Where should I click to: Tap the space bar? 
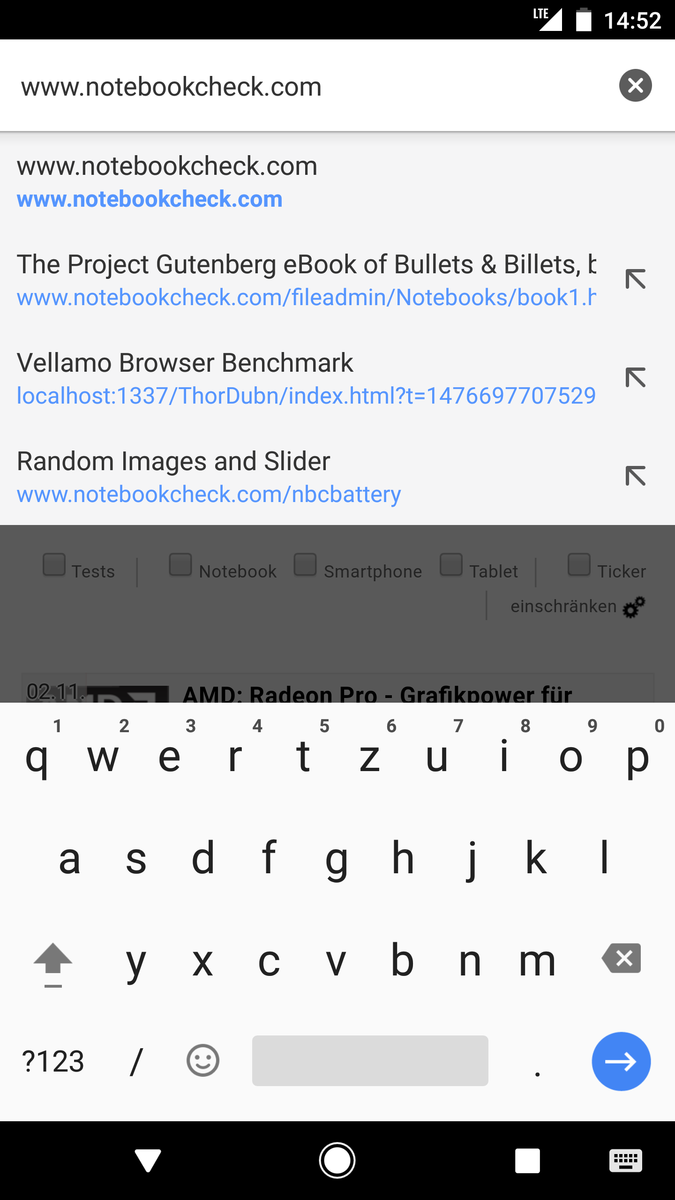(x=370, y=1061)
